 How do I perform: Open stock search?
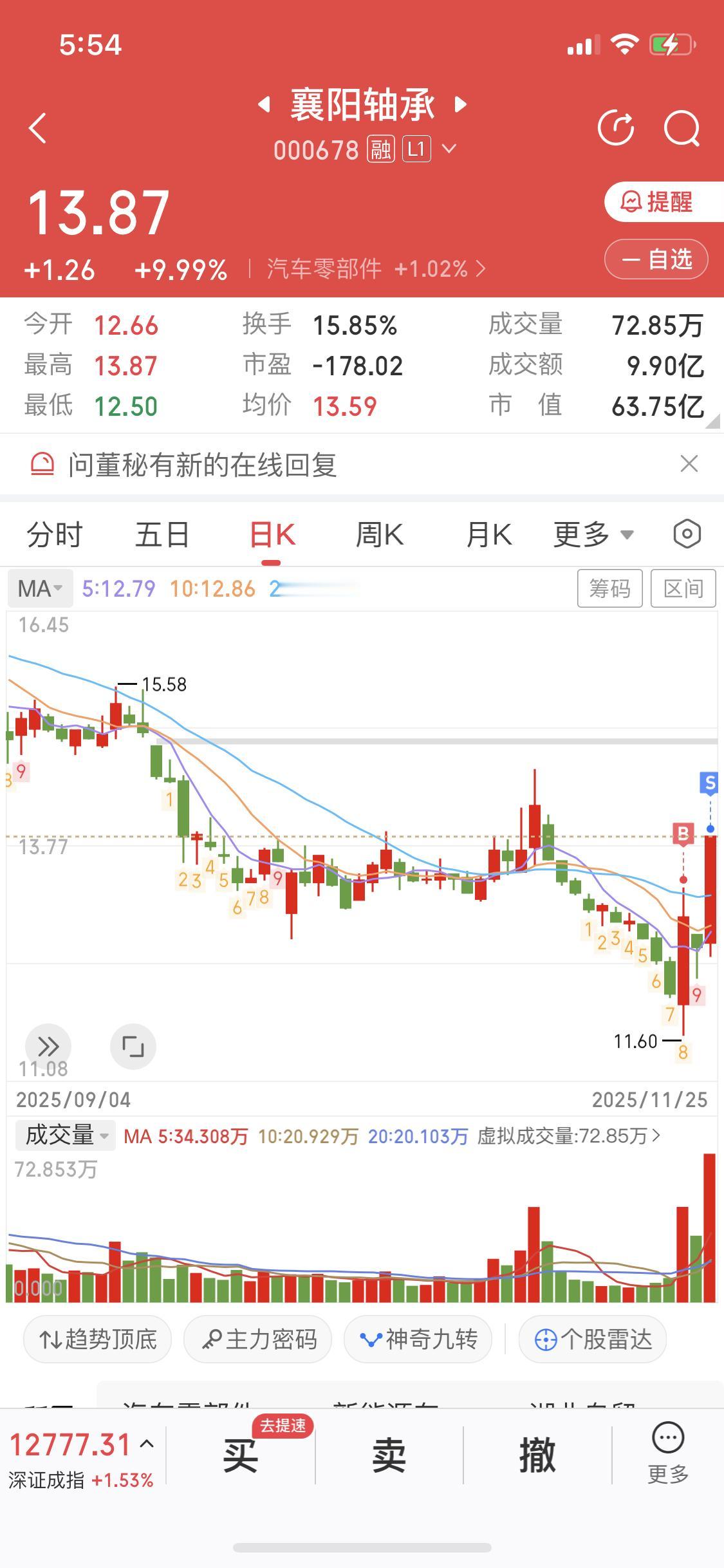pyautogui.click(x=682, y=127)
